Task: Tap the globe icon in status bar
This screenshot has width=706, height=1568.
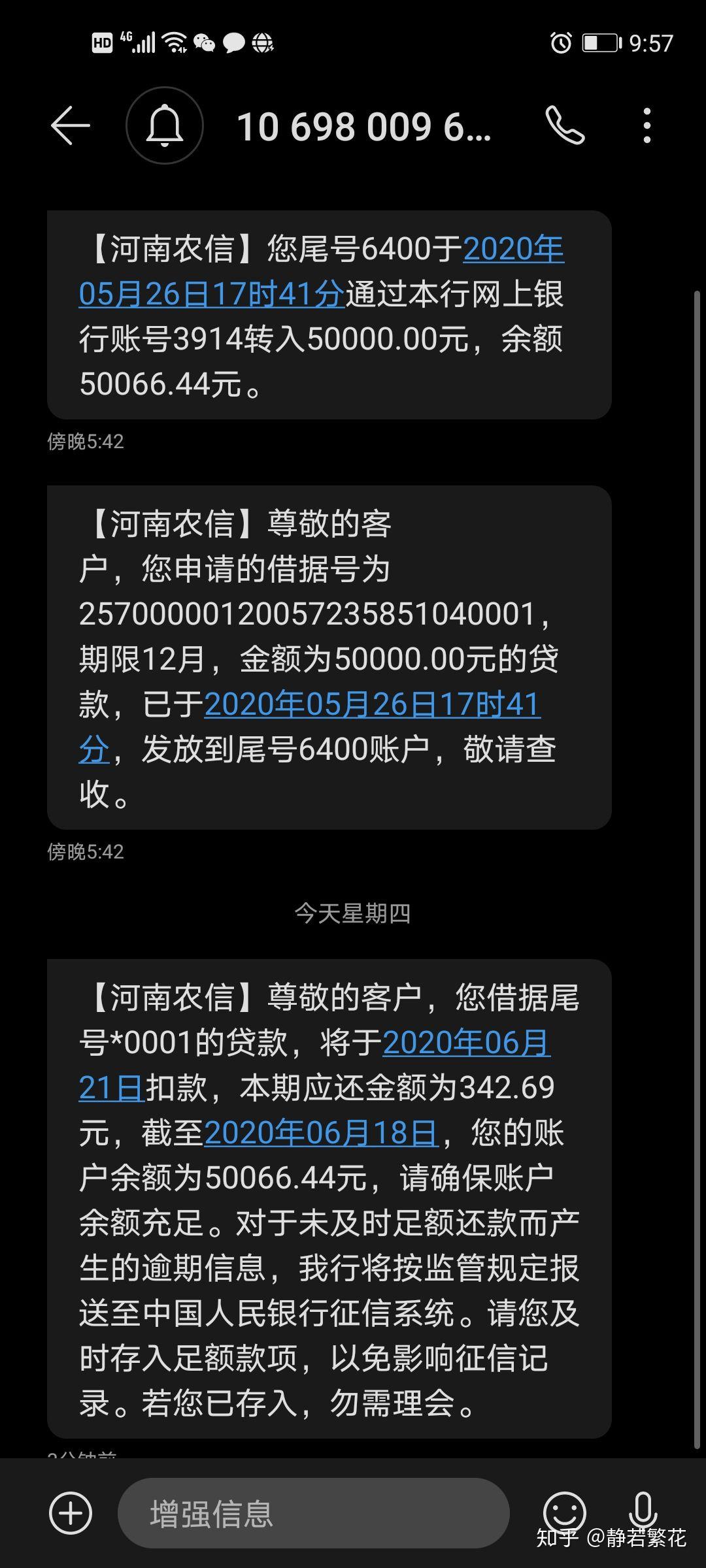Action: (x=264, y=42)
